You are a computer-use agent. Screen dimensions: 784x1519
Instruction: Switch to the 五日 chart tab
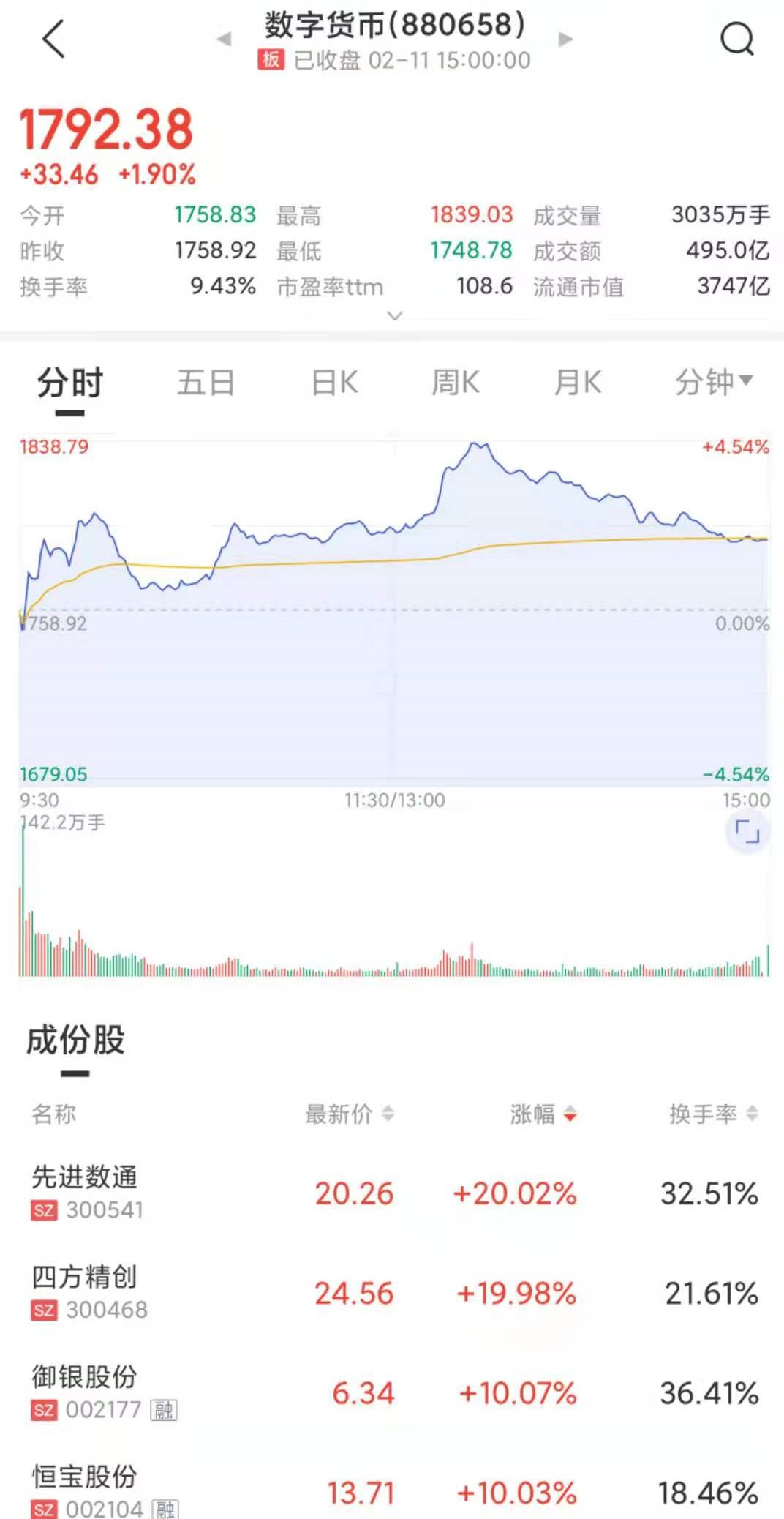pyautogui.click(x=206, y=383)
